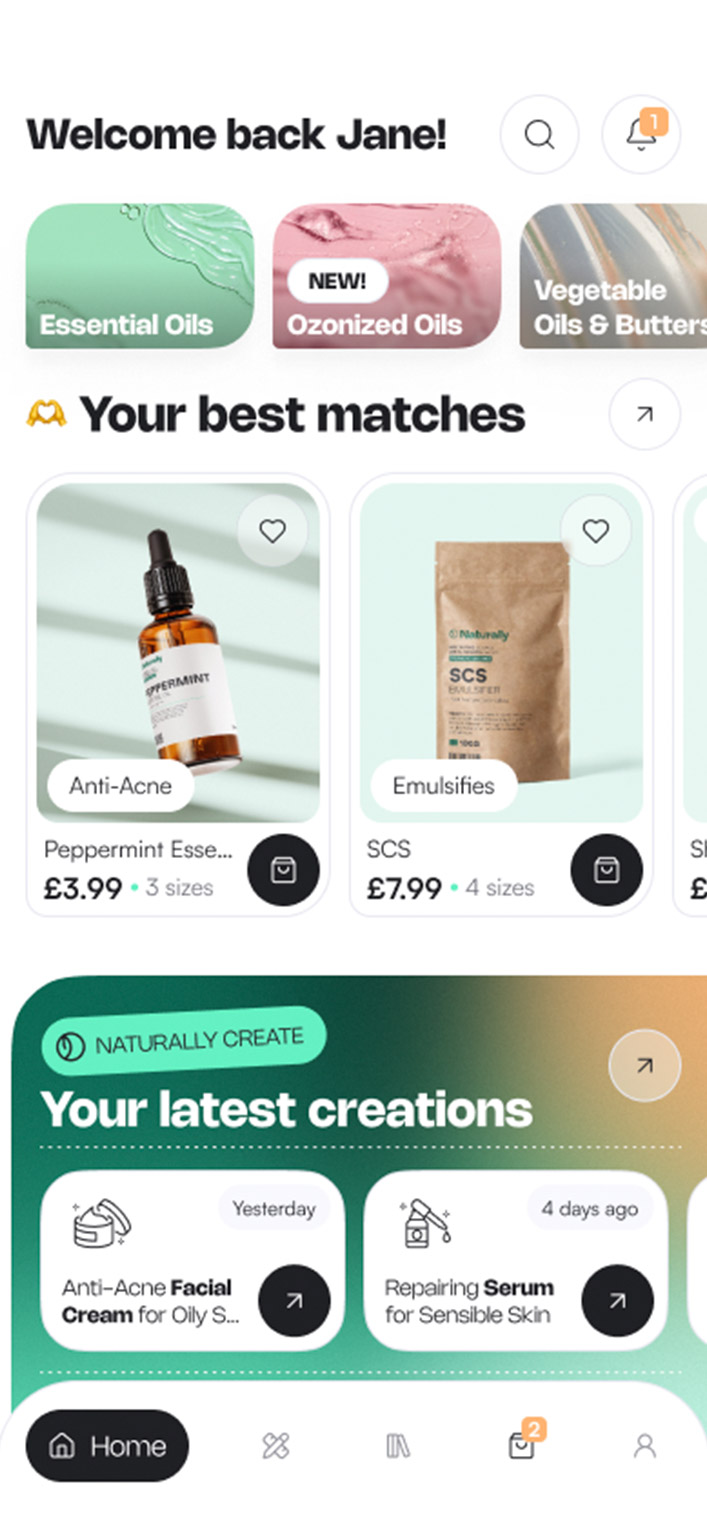Switch to the library tab
This screenshot has width=707, height=1533.
pos(397,1445)
